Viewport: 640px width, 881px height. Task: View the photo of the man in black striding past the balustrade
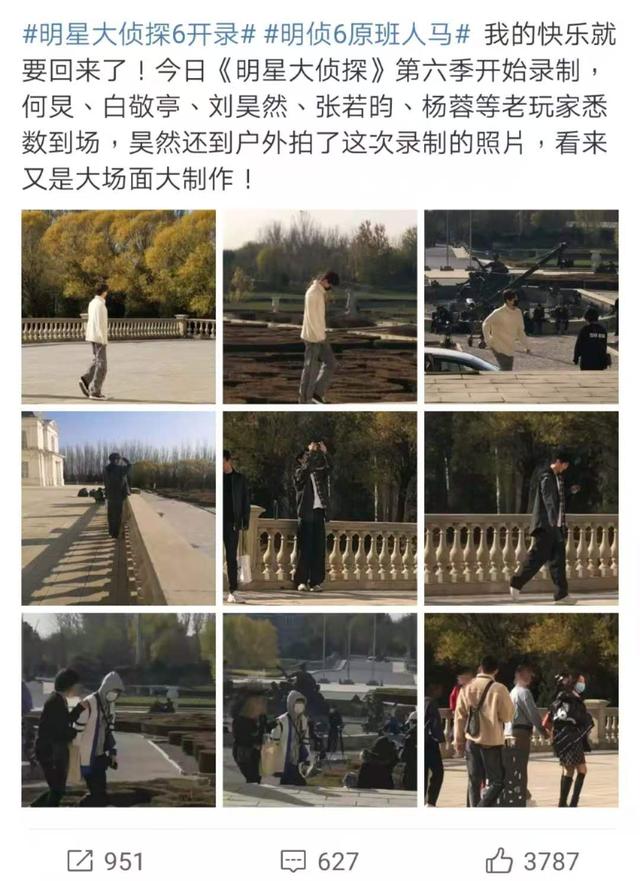(521, 508)
